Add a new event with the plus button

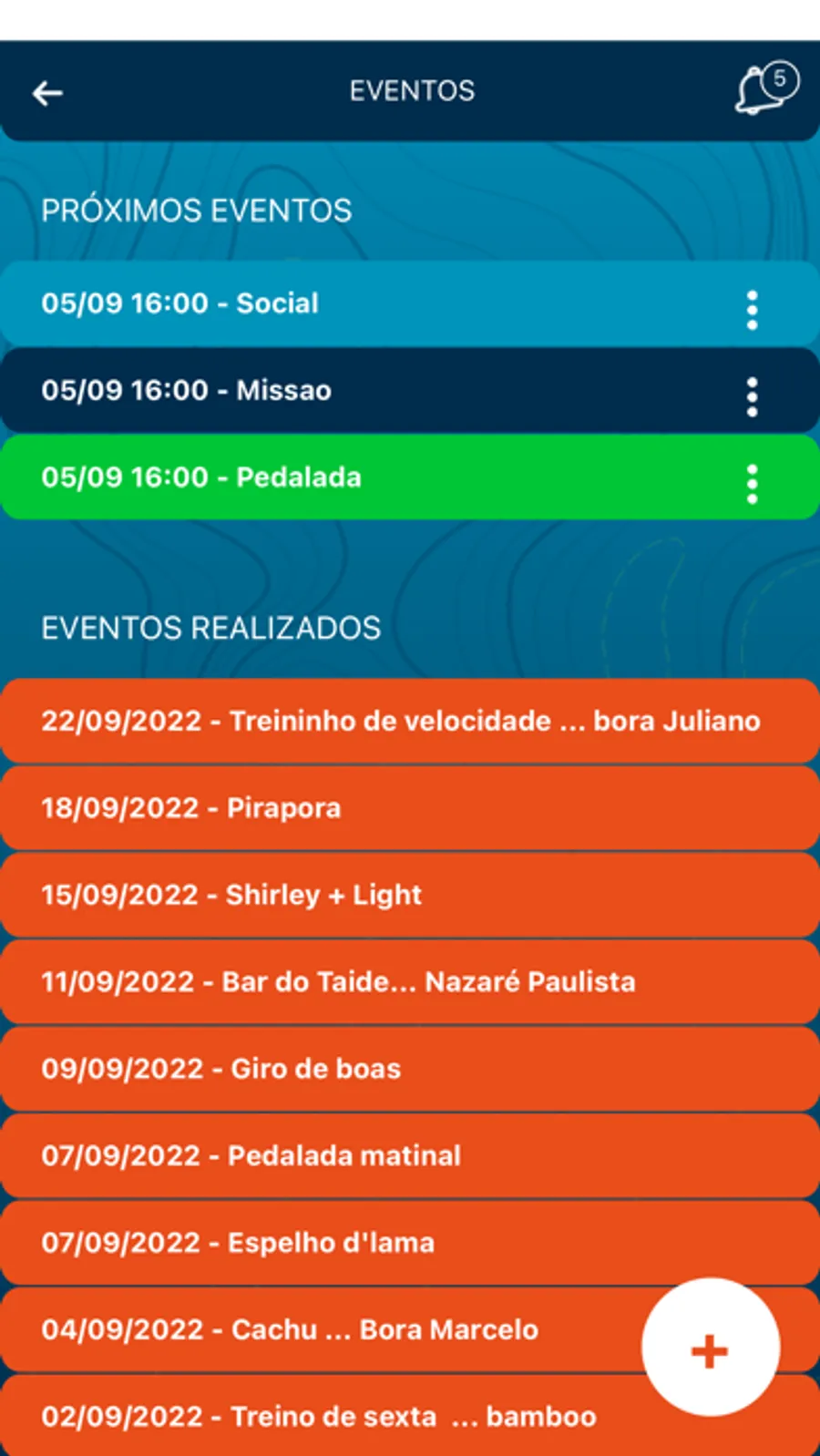710,1349
